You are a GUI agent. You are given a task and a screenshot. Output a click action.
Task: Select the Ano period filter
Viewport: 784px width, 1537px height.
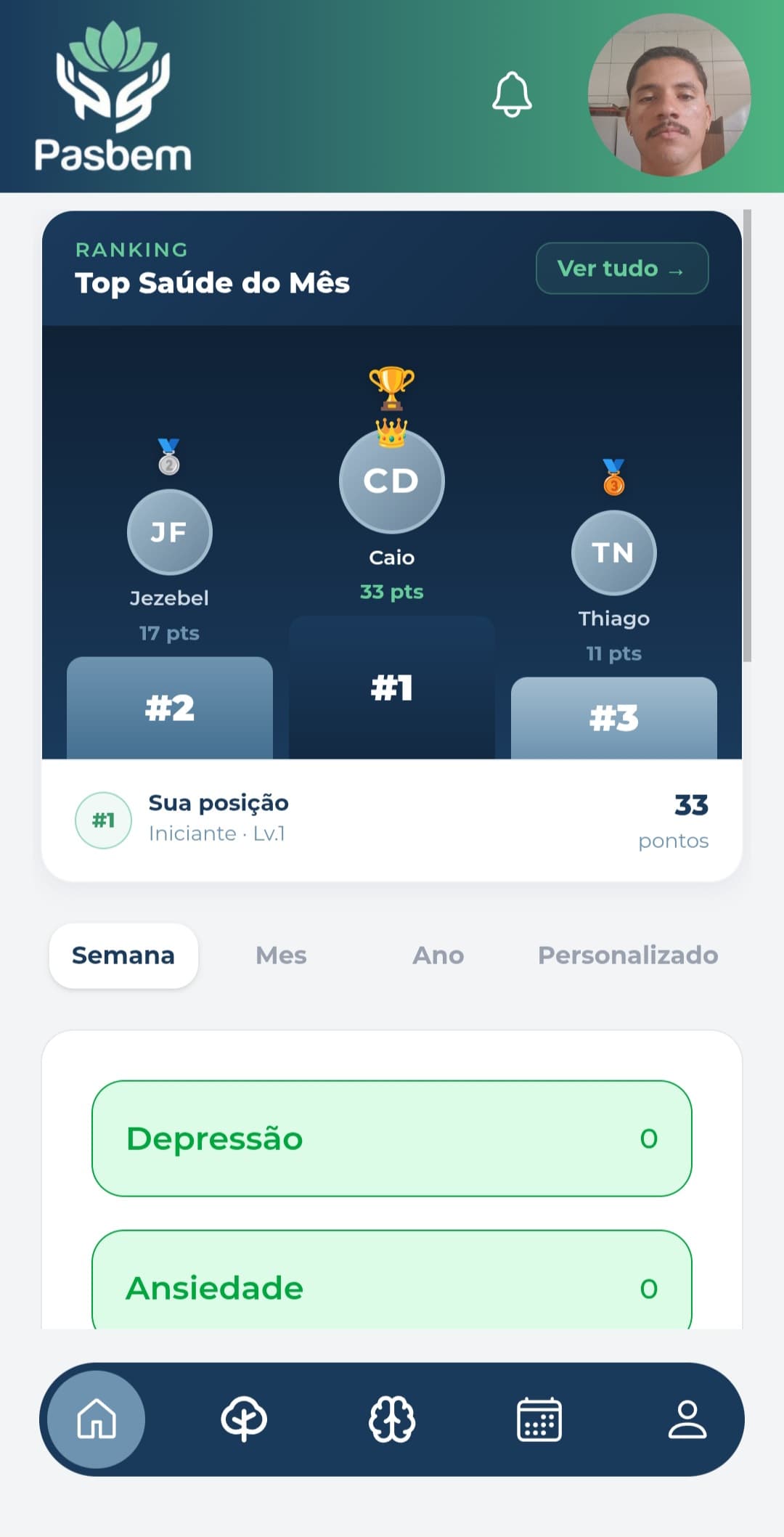tap(438, 955)
